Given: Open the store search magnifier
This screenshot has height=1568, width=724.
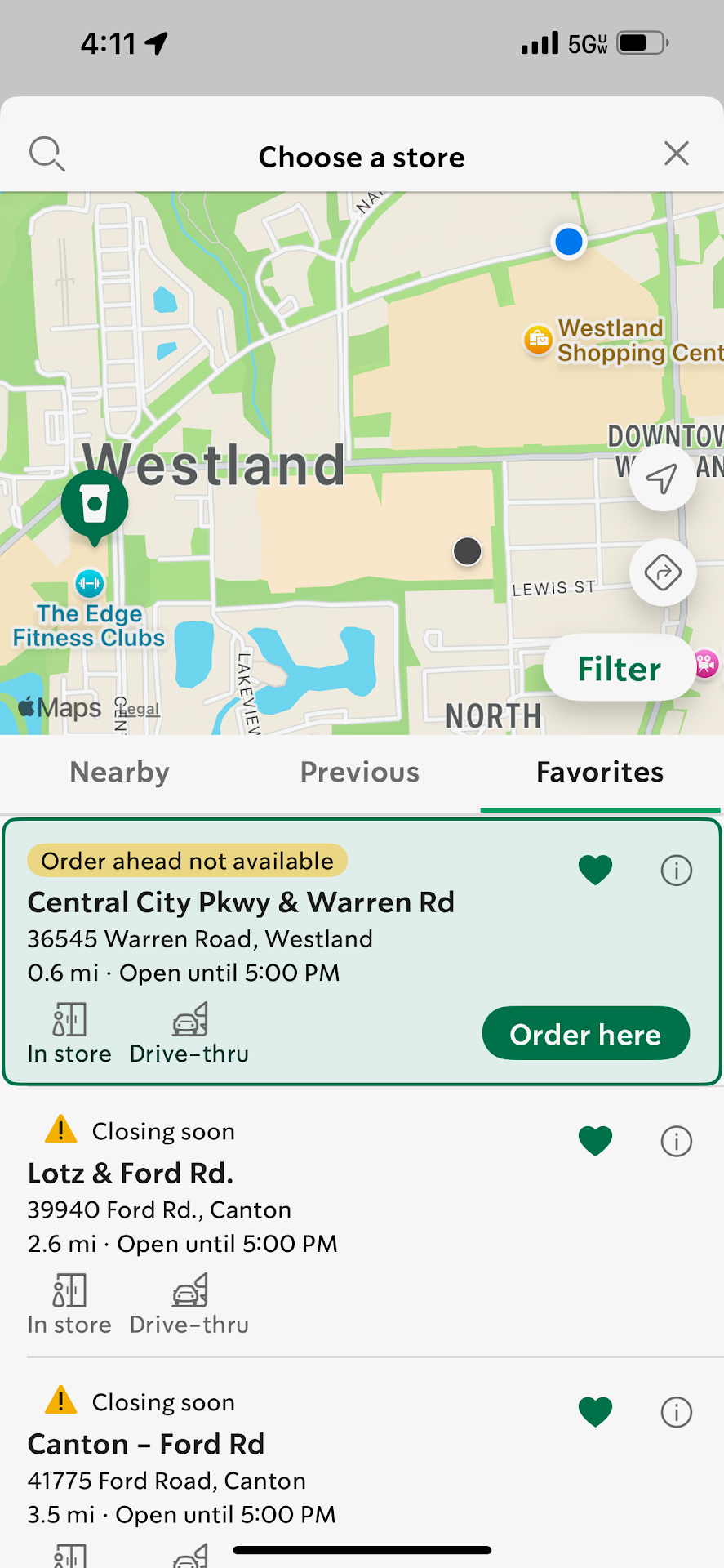Looking at the screenshot, I should (47, 154).
